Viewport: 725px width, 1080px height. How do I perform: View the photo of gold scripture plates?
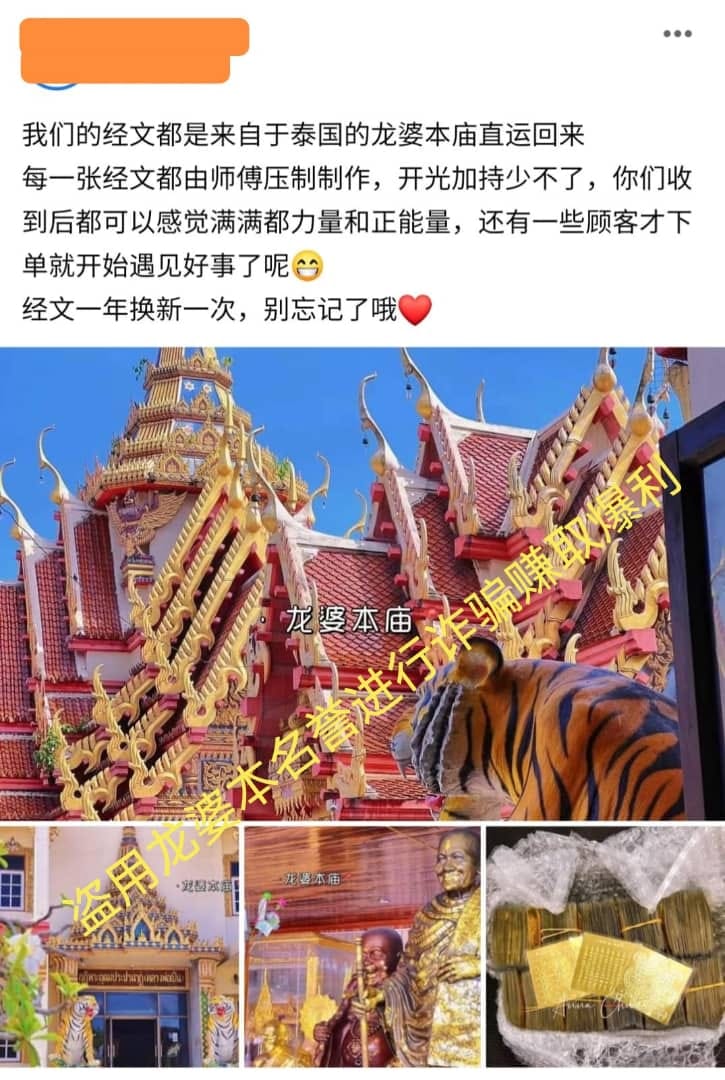[x=605, y=945]
